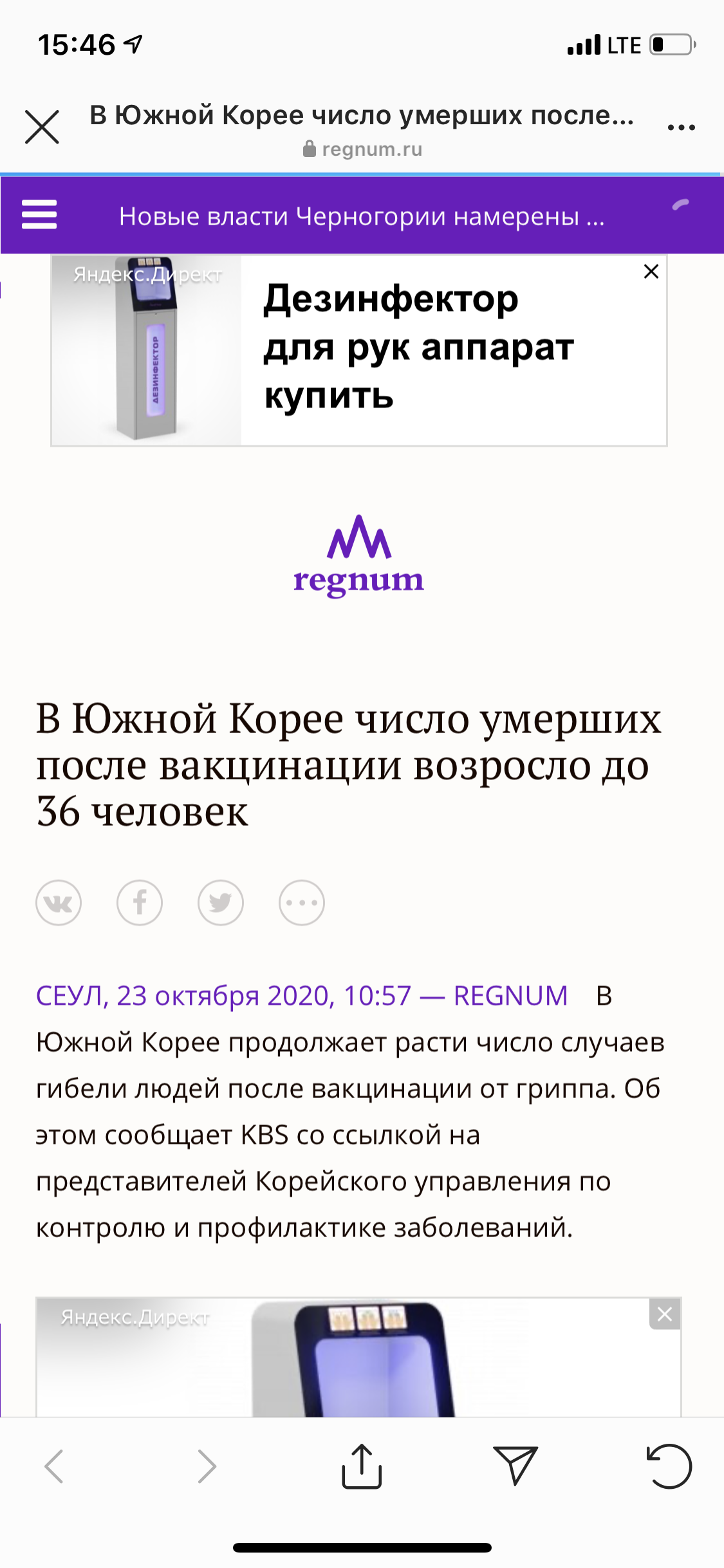Go to the Regnum home logo

(358, 556)
